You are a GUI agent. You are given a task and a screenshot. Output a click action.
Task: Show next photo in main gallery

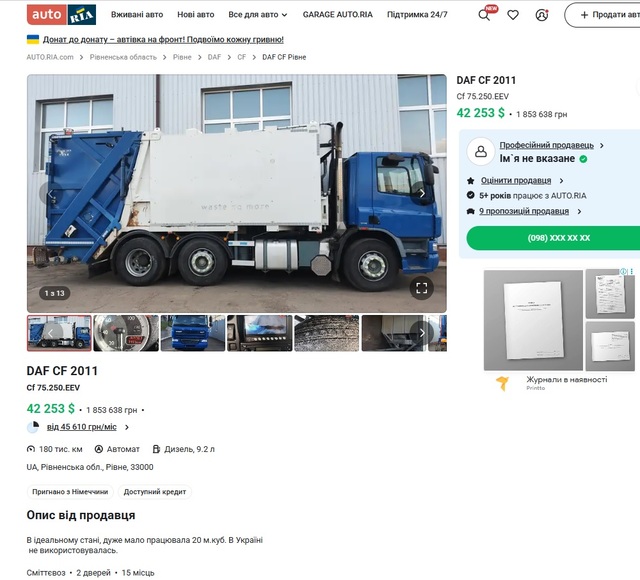(x=422, y=193)
